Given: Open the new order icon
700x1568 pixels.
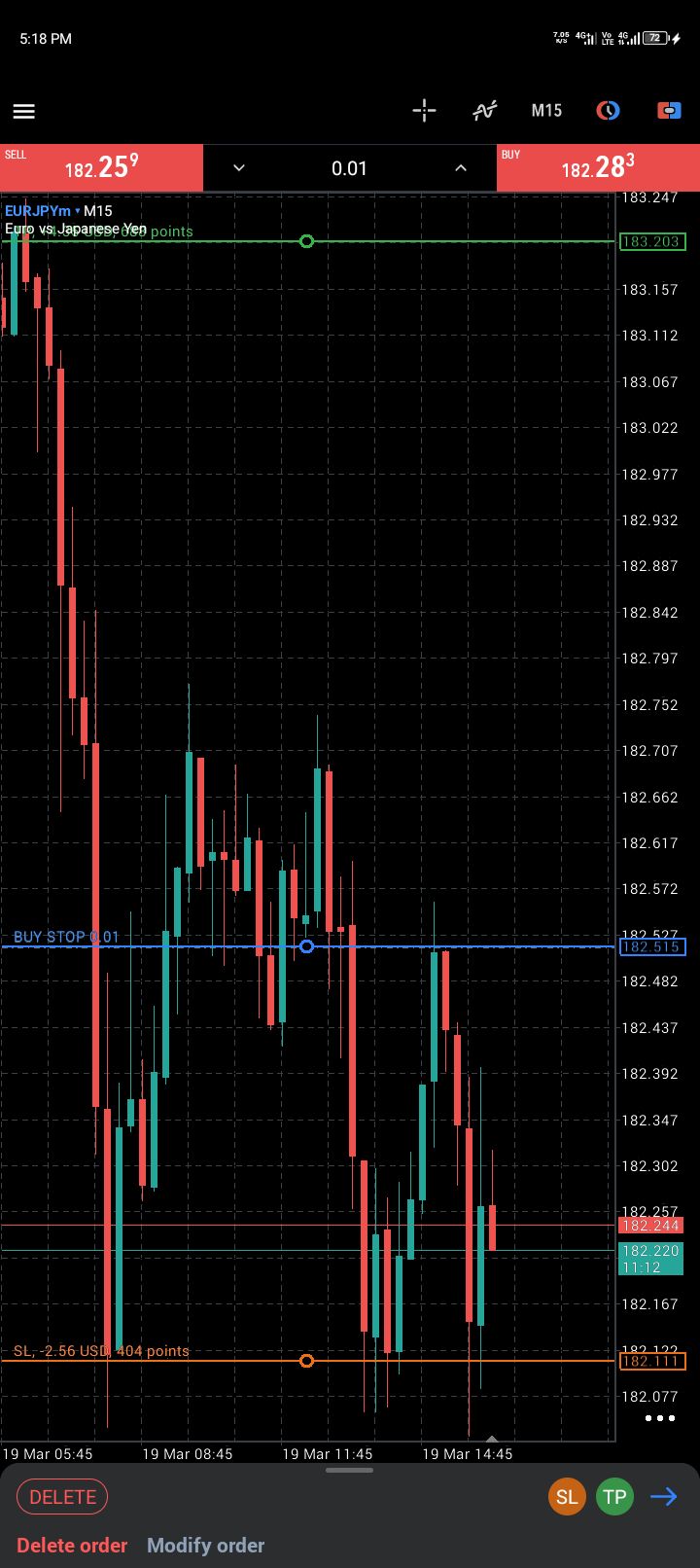Looking at the screenshot, I should point(669,110).
